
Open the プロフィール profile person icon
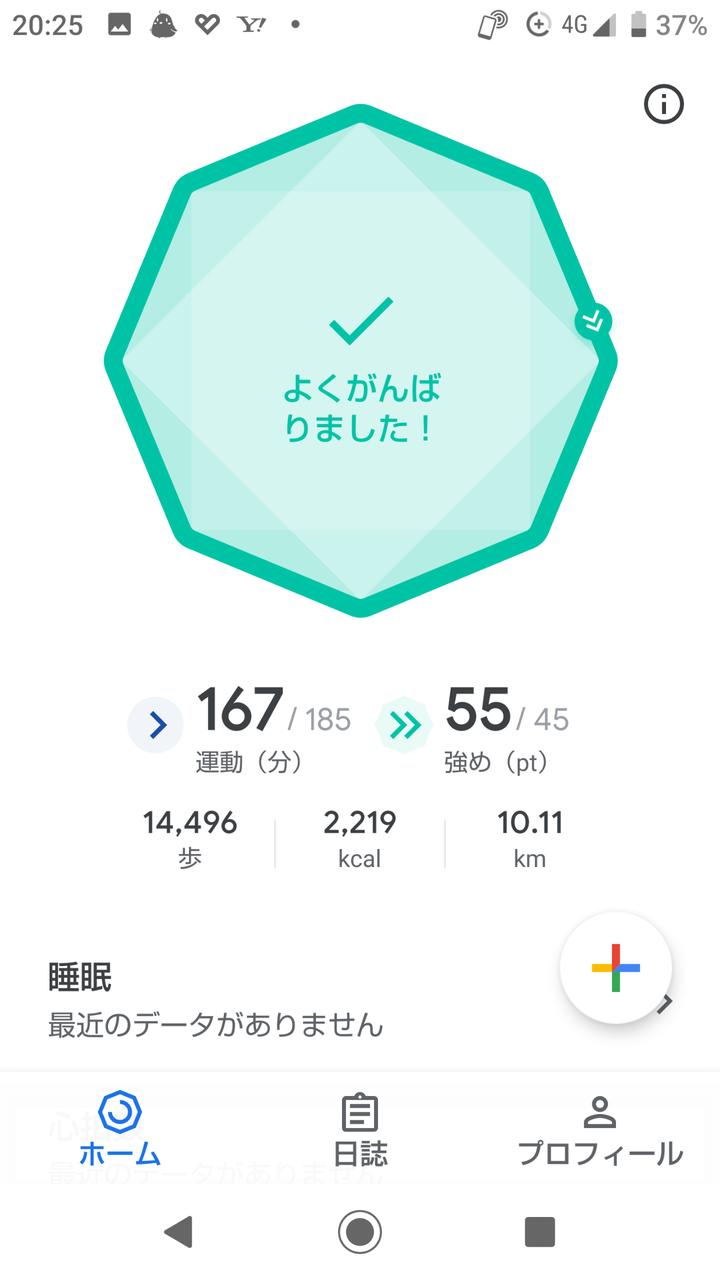coord(600,1110)
